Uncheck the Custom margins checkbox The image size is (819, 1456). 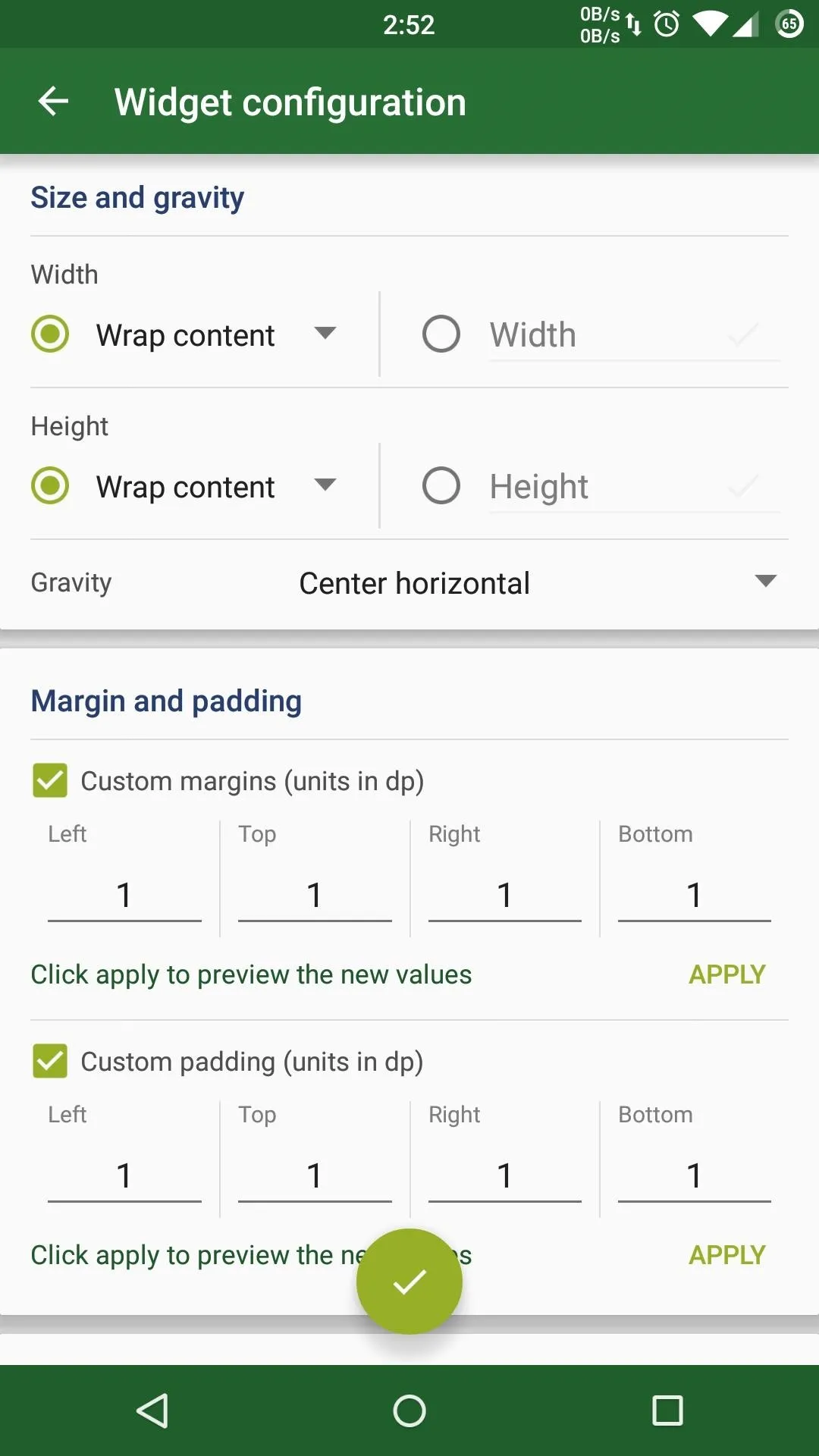[50, 781]
